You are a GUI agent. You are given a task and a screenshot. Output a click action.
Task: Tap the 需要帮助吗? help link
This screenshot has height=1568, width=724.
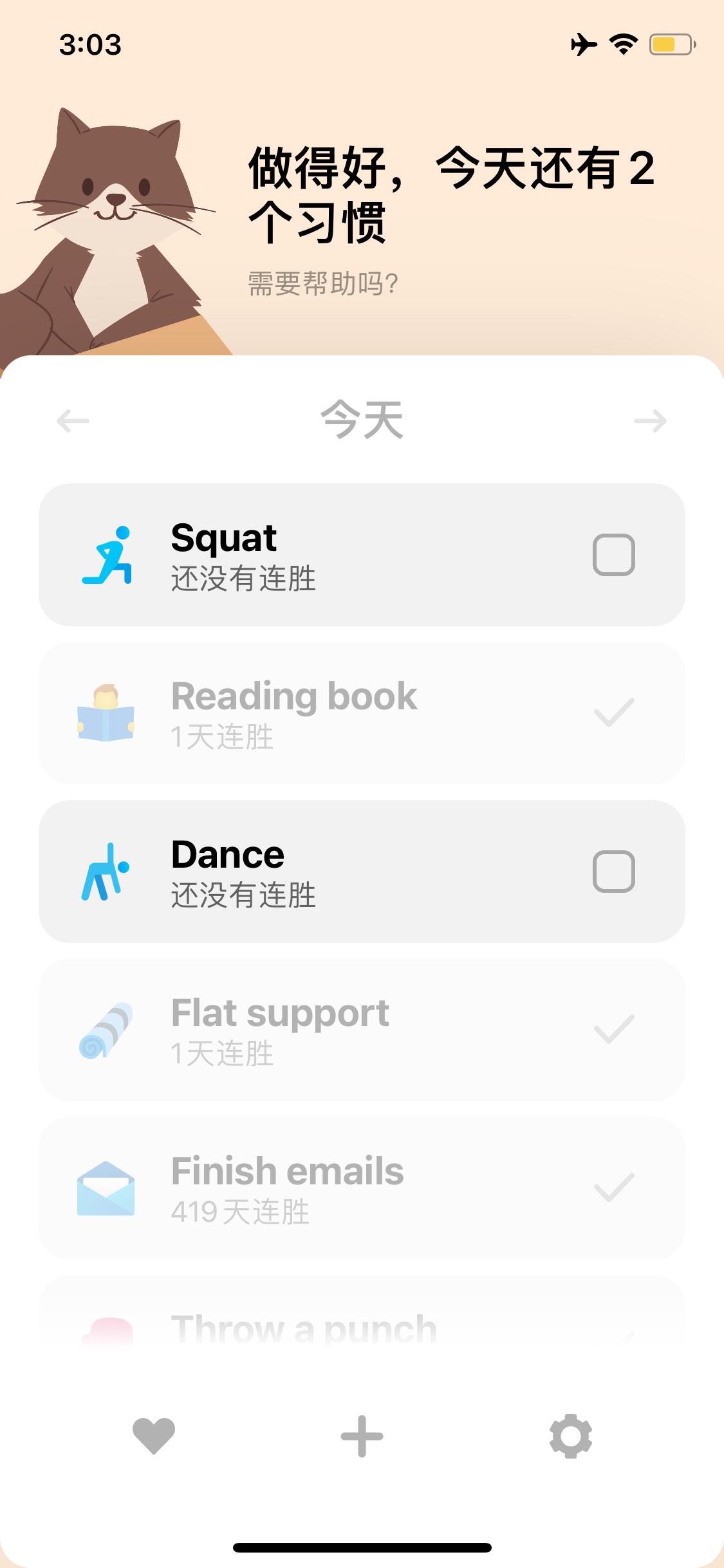[x=323, y=284]
